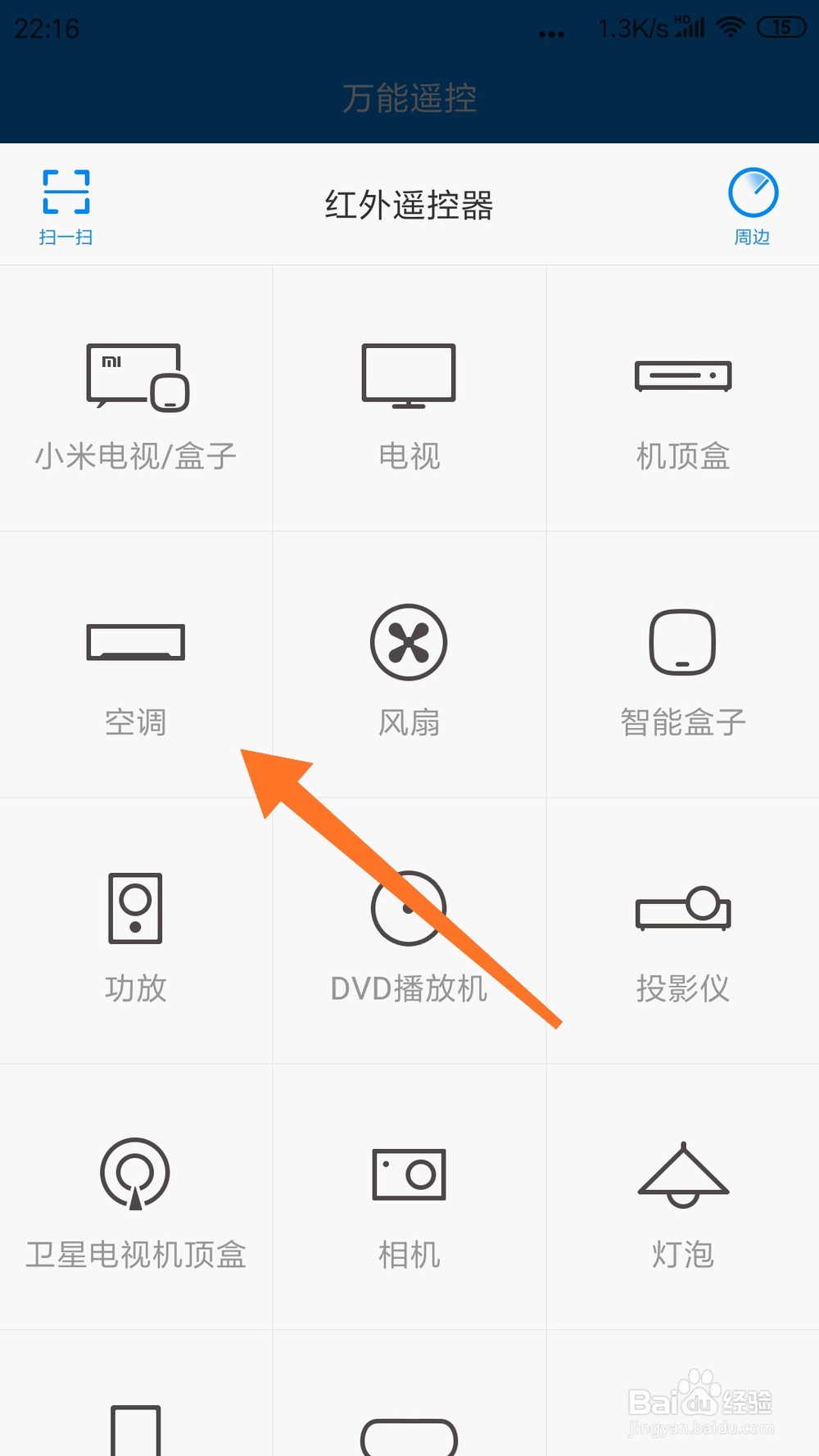Check the battery indicator in status bar
Image resolution: width=819 pixels, height=1456 pixels.
click(x=782, y=26)
